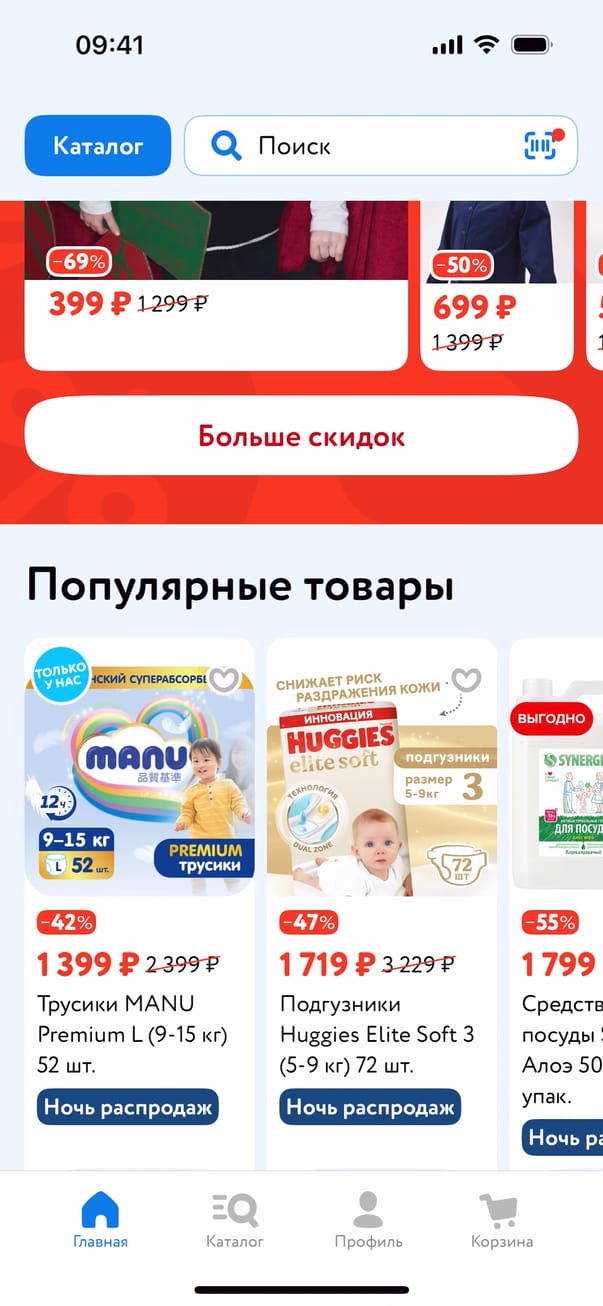Open the Каталог button at top
The height and width of the screenshot is (1306, 603).
tap(98, 146)
